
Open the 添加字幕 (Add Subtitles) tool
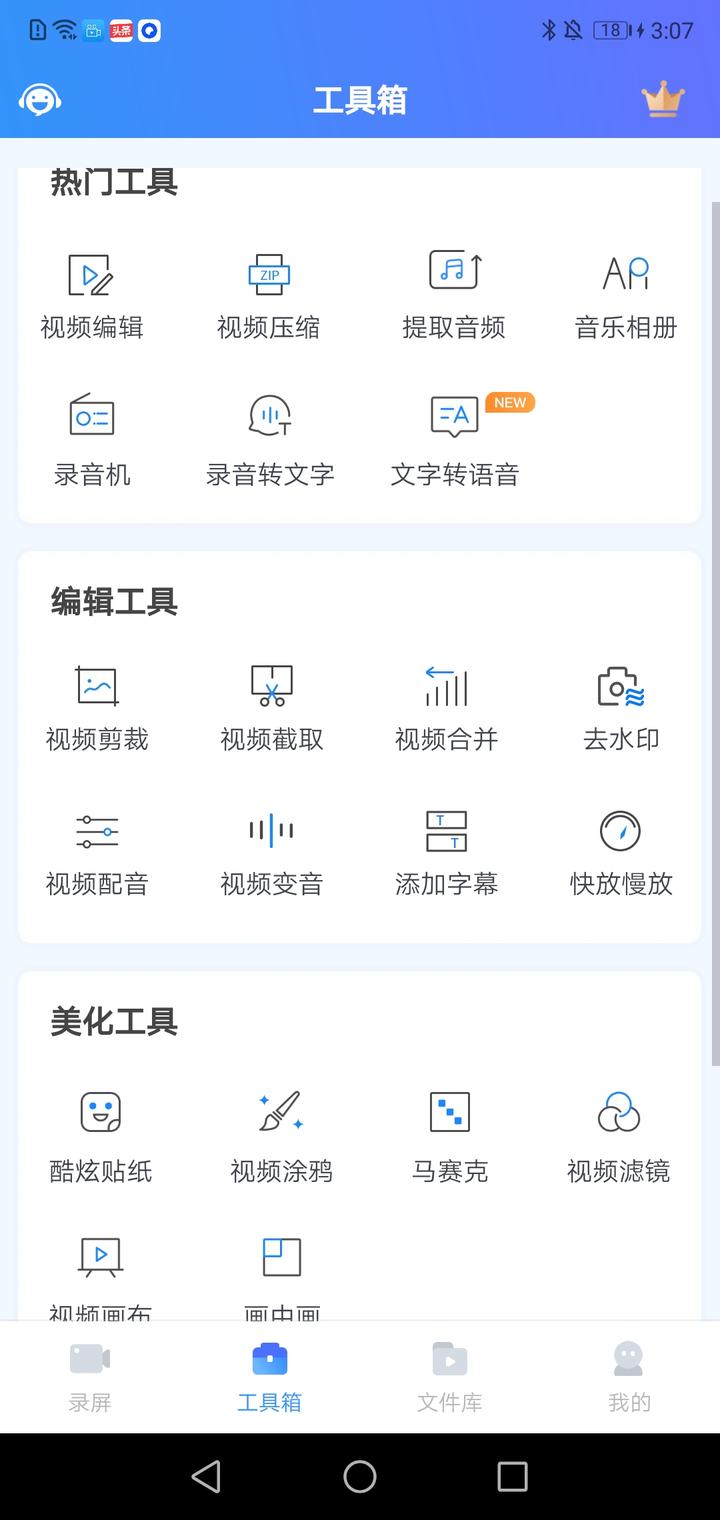(445, 852)
